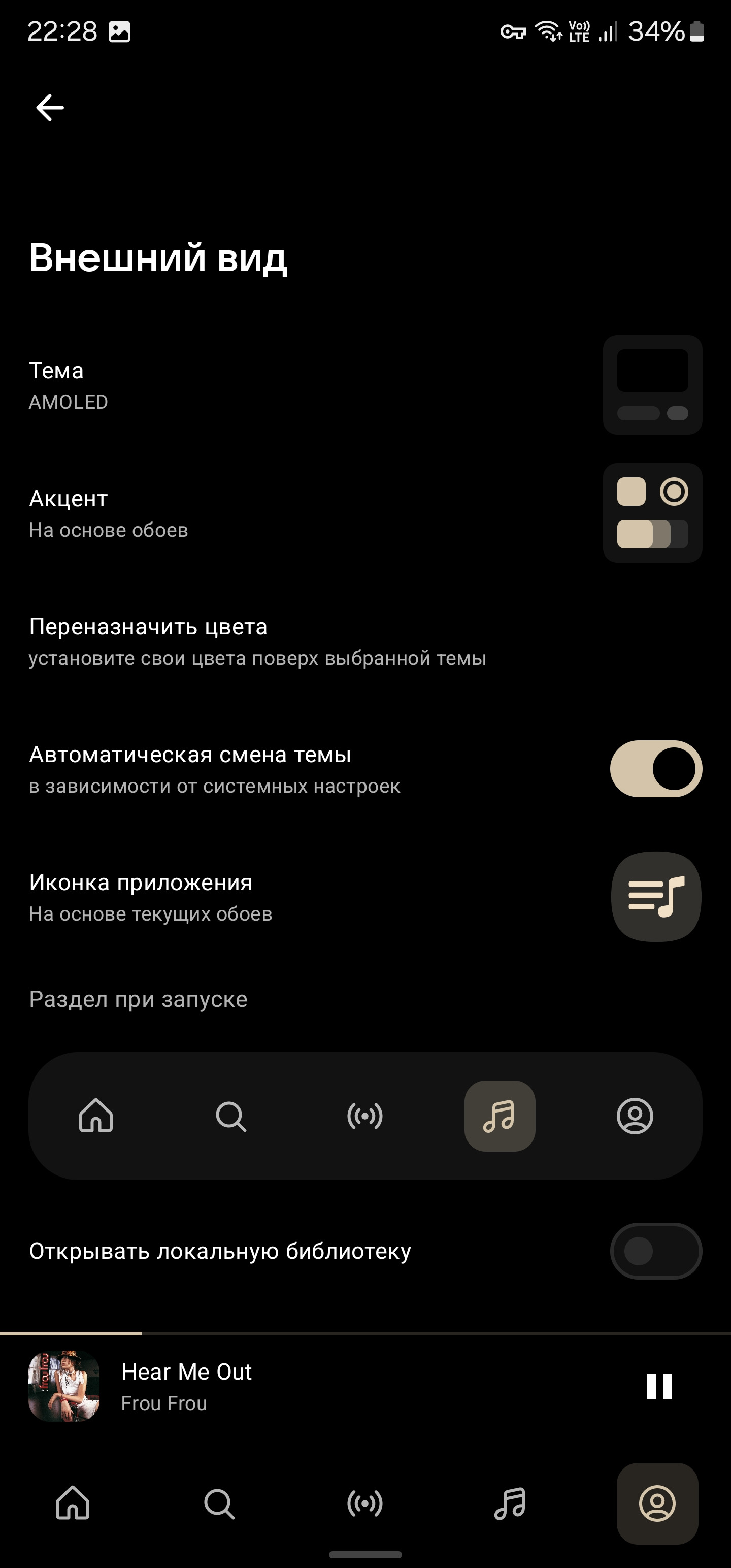Select music library as the startup section

tap(500, 1116)
